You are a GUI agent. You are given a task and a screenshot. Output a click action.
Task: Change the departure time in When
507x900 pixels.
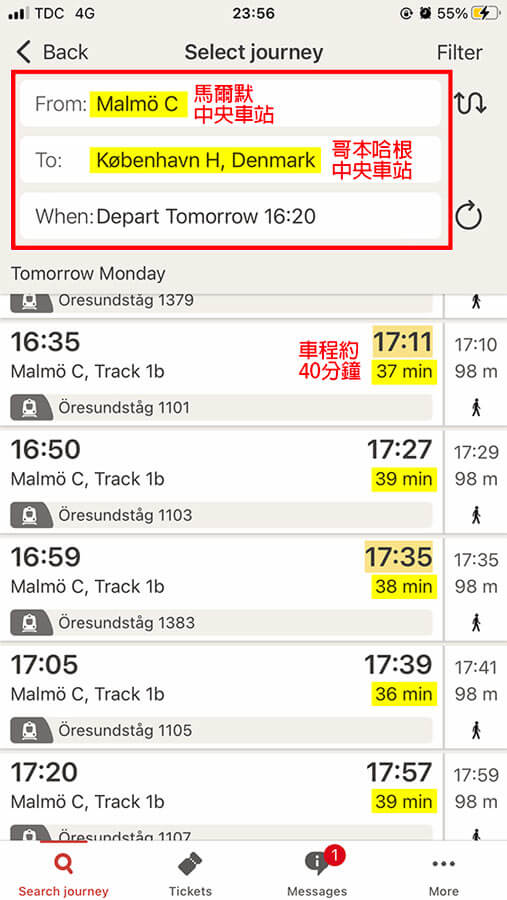click(230, 216)
